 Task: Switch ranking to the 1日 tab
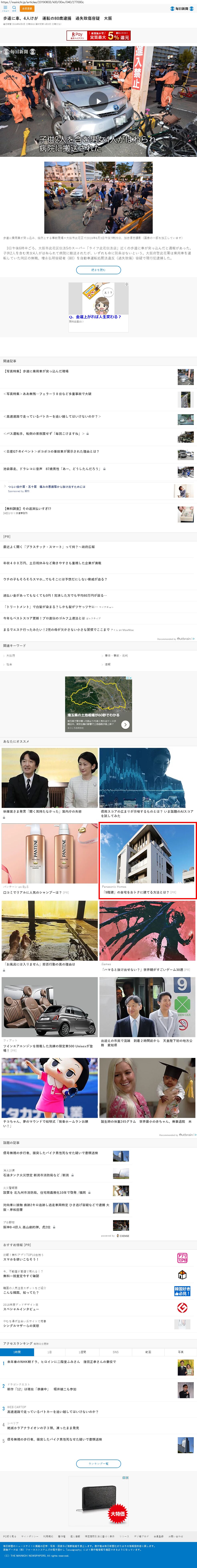pos(50,1352)
